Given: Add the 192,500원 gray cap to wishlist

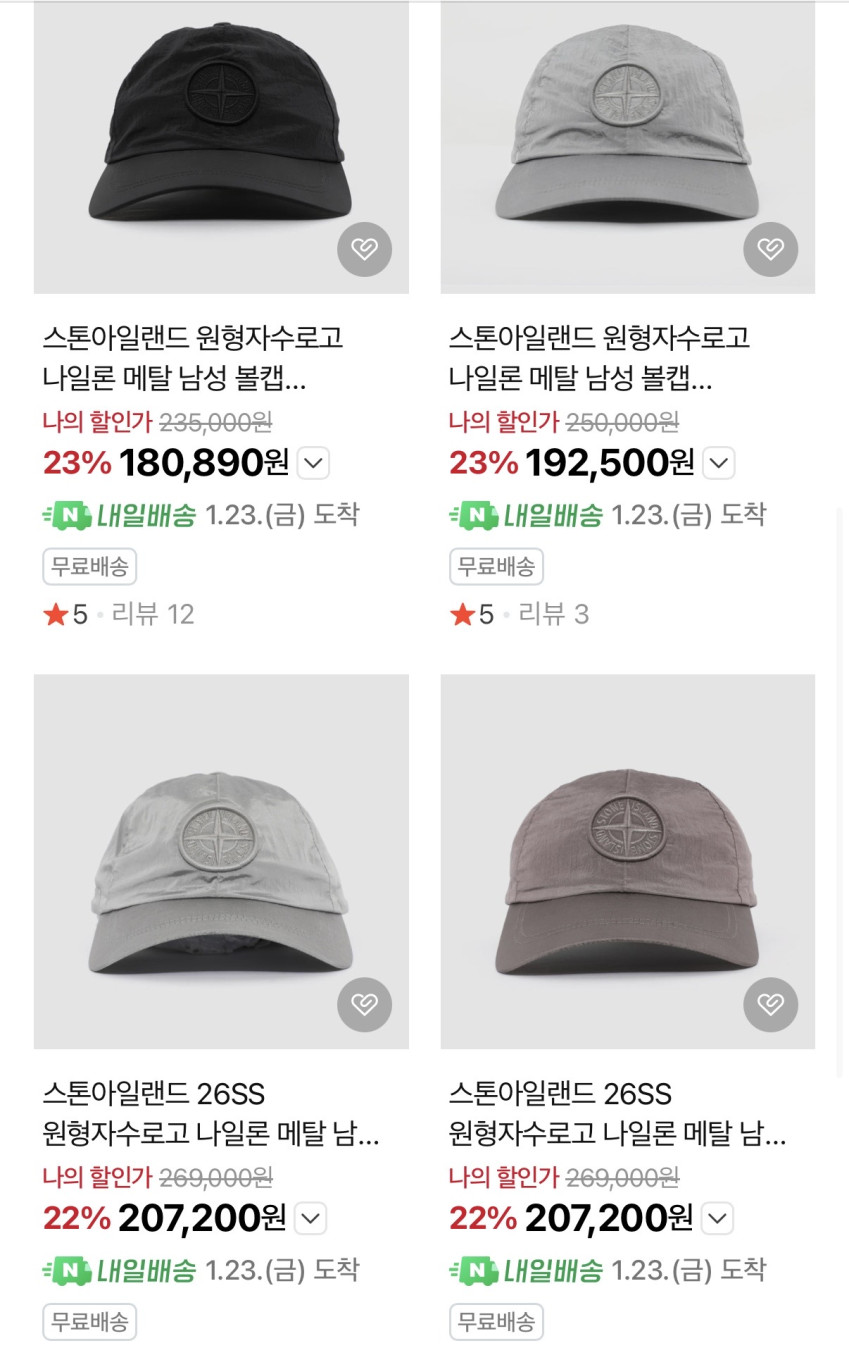Looking at the screenshot, I should click(x=770, y=249).
